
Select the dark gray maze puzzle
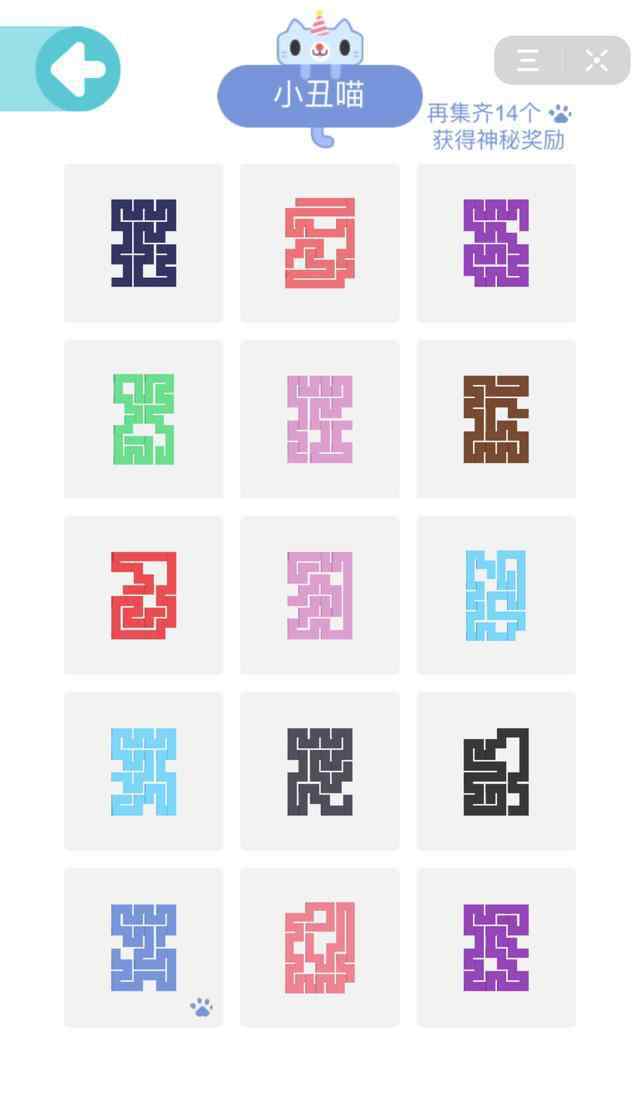click(x=320, y=771)
